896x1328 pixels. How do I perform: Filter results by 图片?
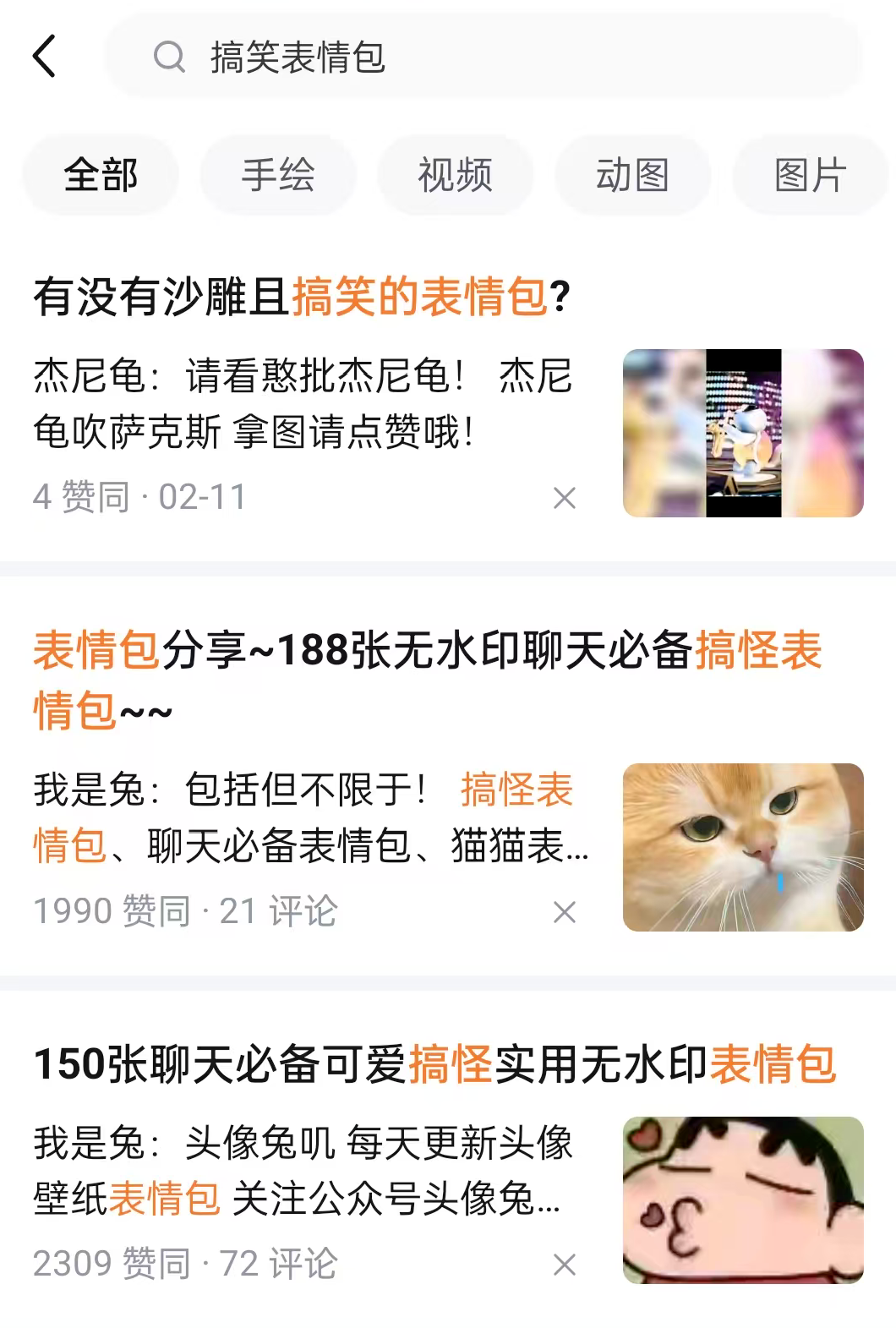tap(810, 175)
